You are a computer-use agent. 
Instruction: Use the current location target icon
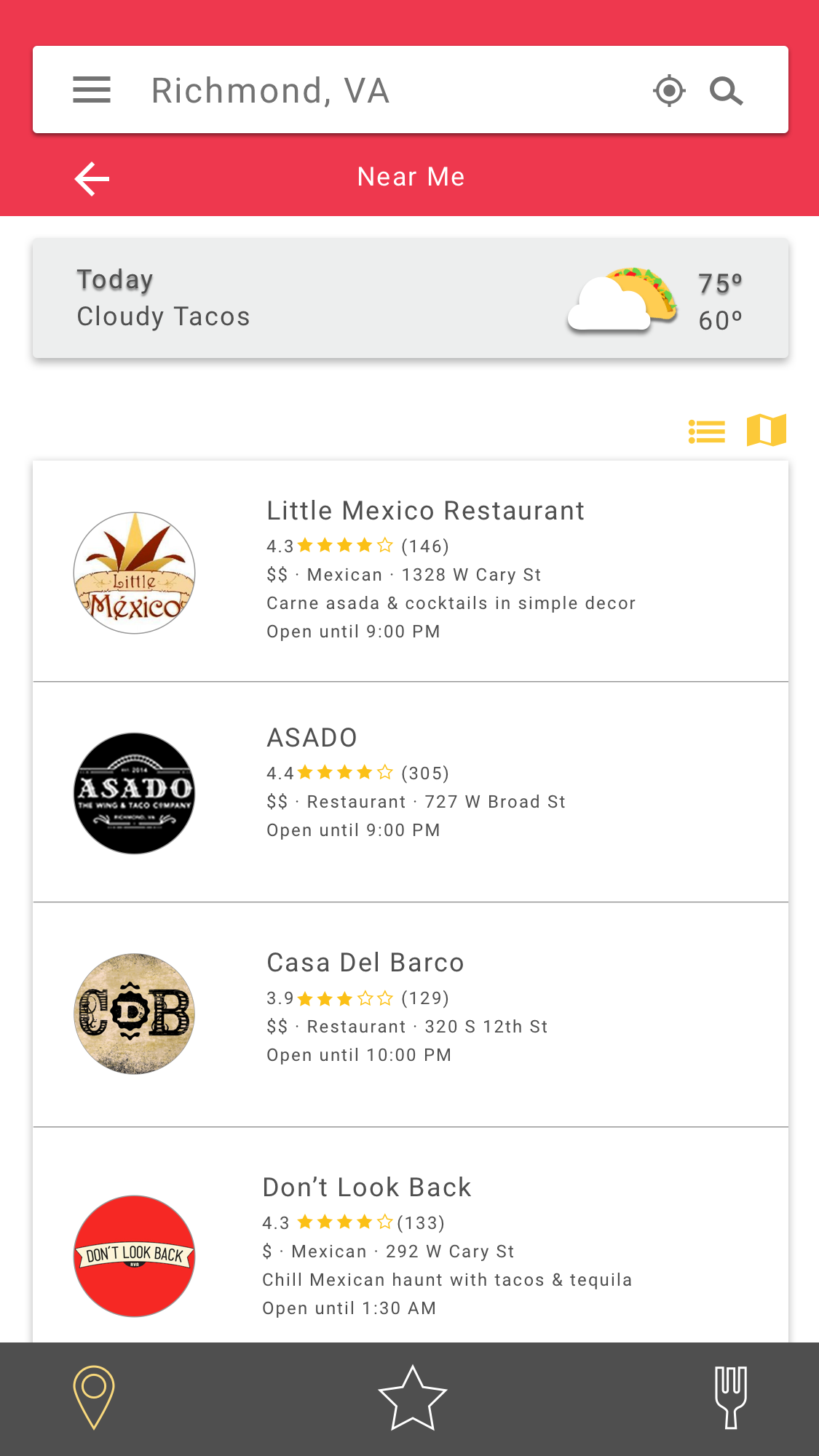(x=669, y=91)
